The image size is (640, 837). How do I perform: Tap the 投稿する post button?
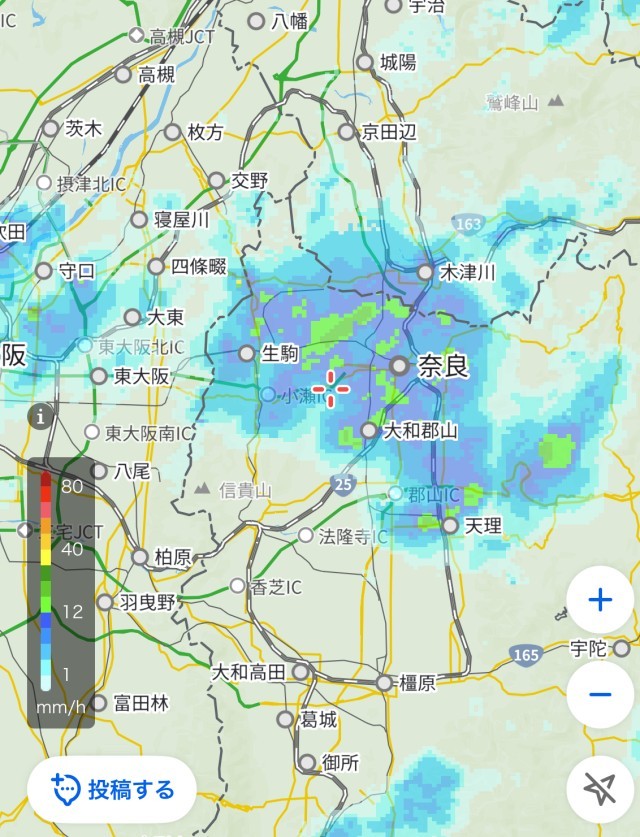(x=112, y=790)
